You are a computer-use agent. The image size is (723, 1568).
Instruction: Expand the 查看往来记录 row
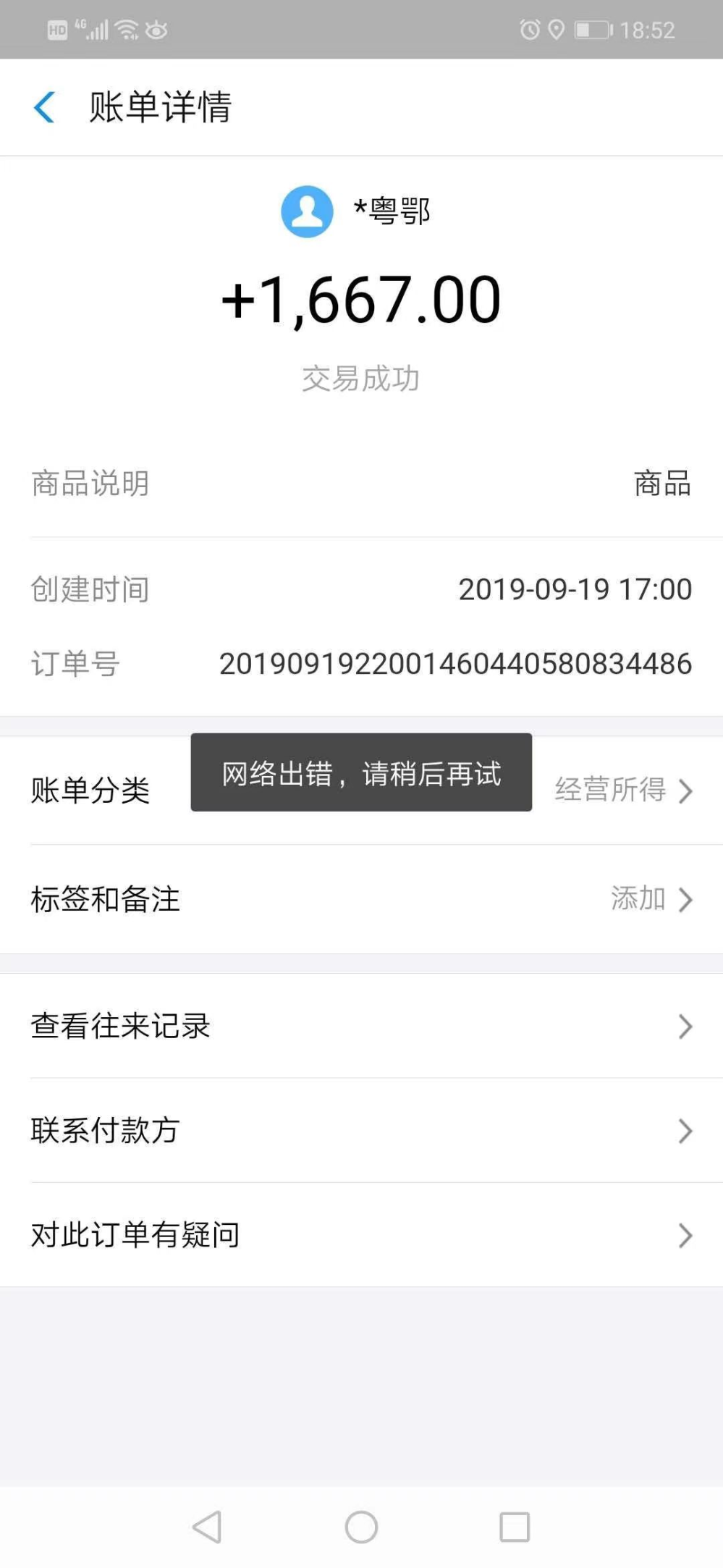point(362,1026)
